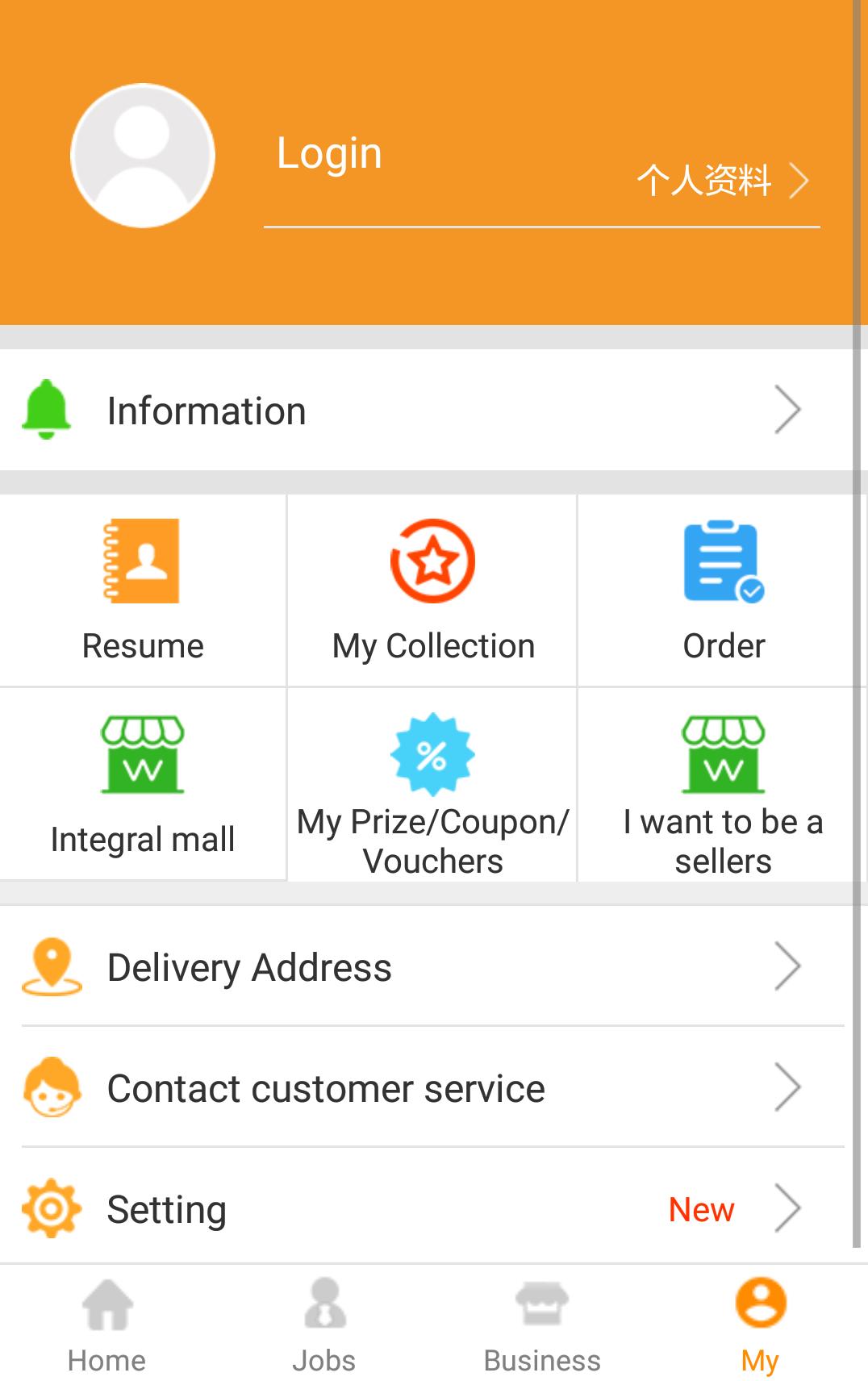The image size is (868, 1381).
Task: Tap the Login text
Action: [x=329, y=153]
